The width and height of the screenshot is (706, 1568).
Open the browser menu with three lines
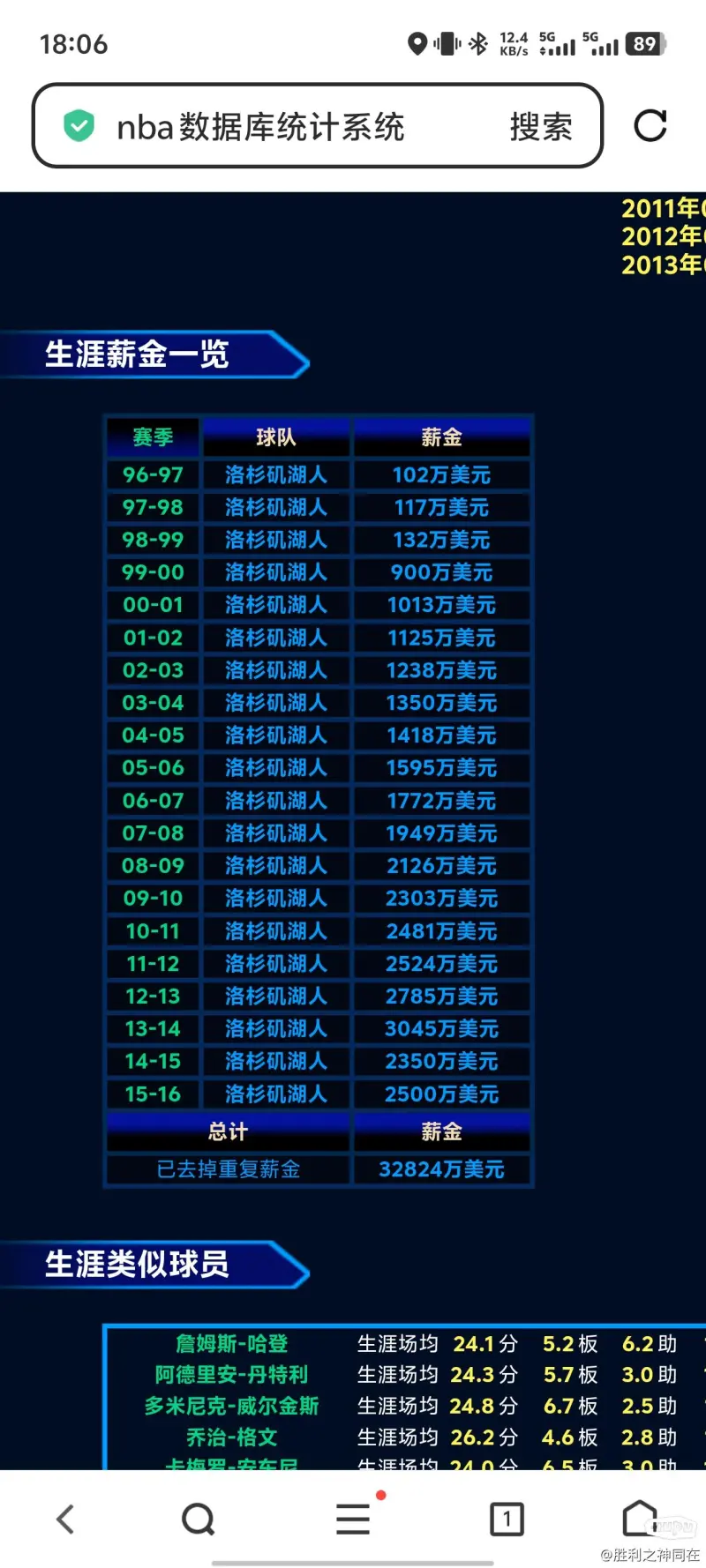(353, 1519)
